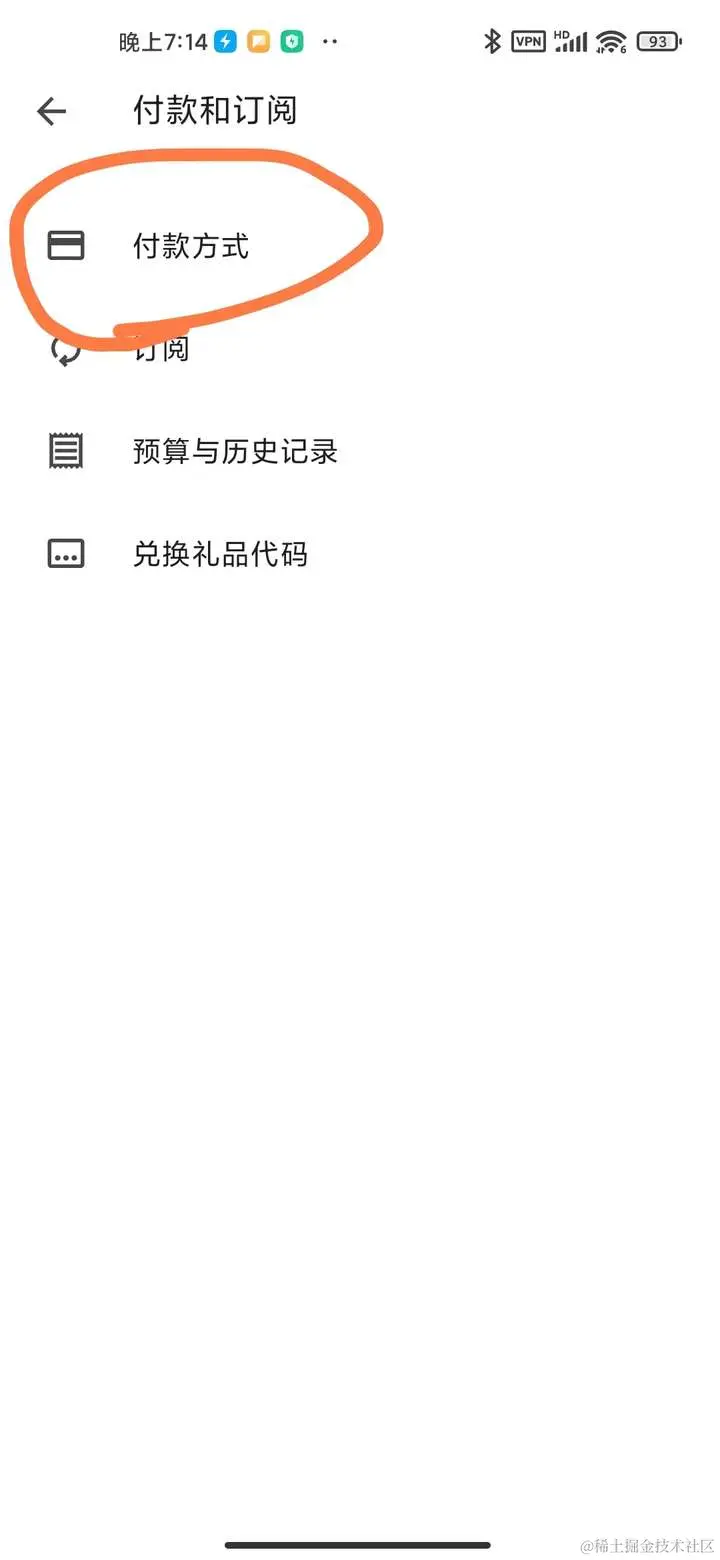The width and height of the screenshot is (720, 1560).
Task: Go back from 付款和订阅 page
Action: (51, 111)
